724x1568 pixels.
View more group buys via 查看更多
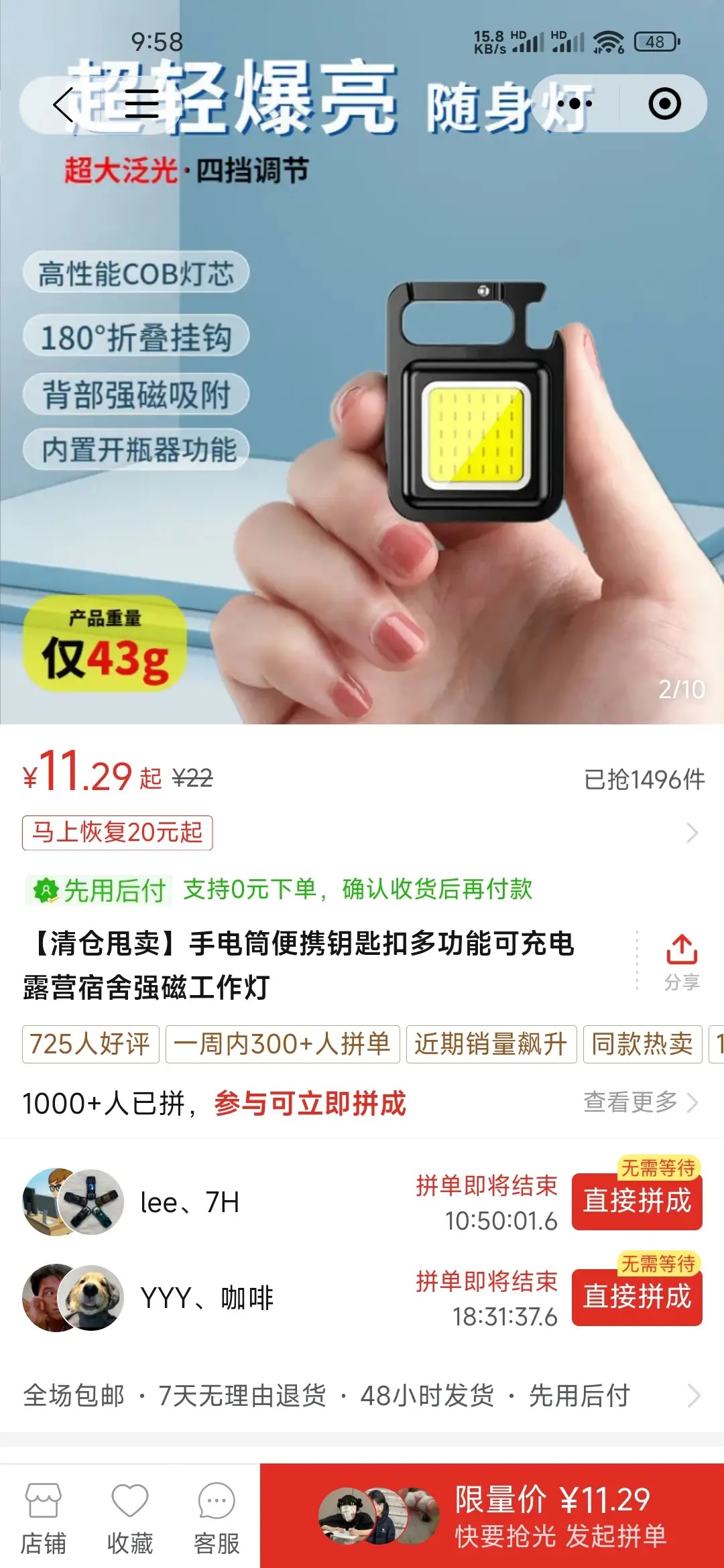pyautogui.click(x=640, y=1102)
